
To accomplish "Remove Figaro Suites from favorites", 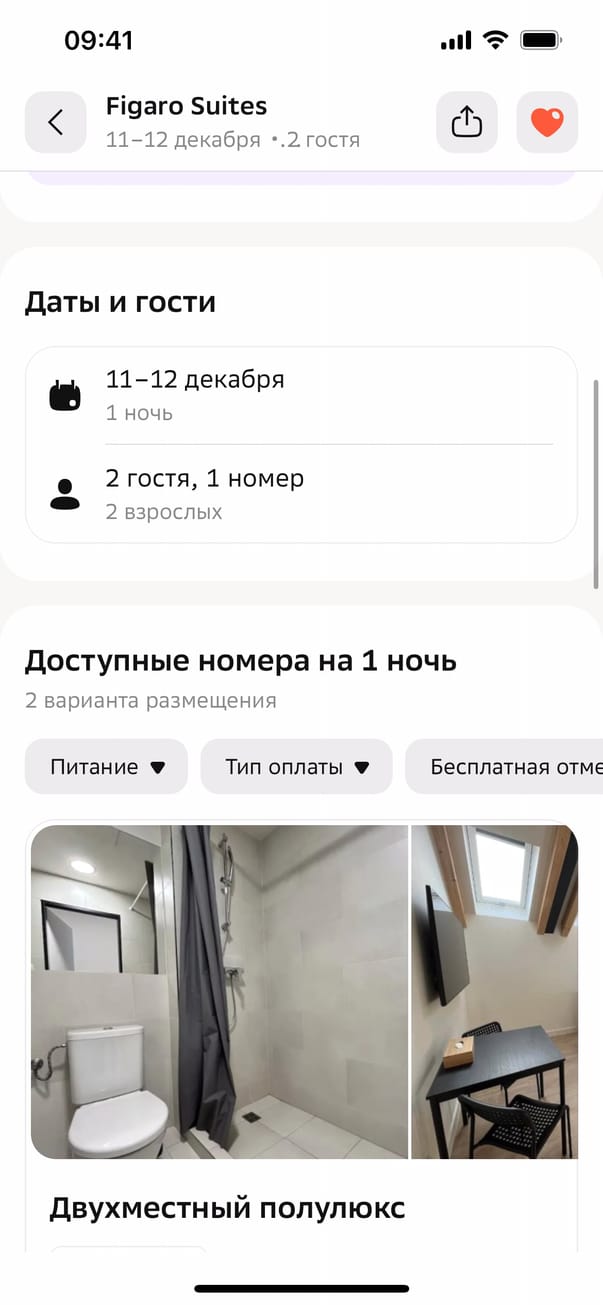I will pos(546,122).
